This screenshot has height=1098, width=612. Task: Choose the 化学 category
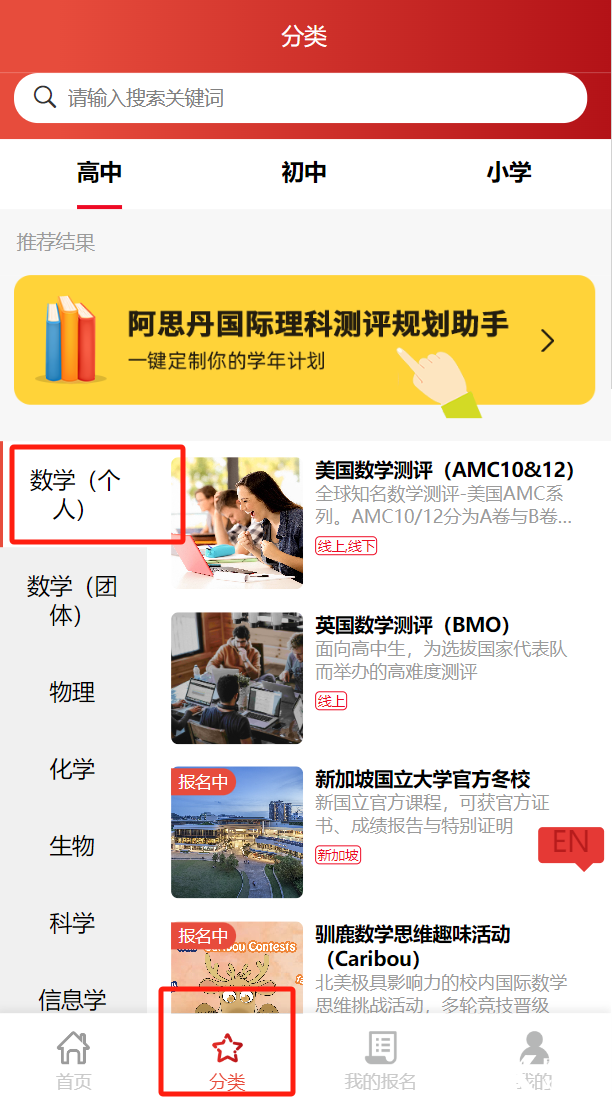tap(72, 769)
